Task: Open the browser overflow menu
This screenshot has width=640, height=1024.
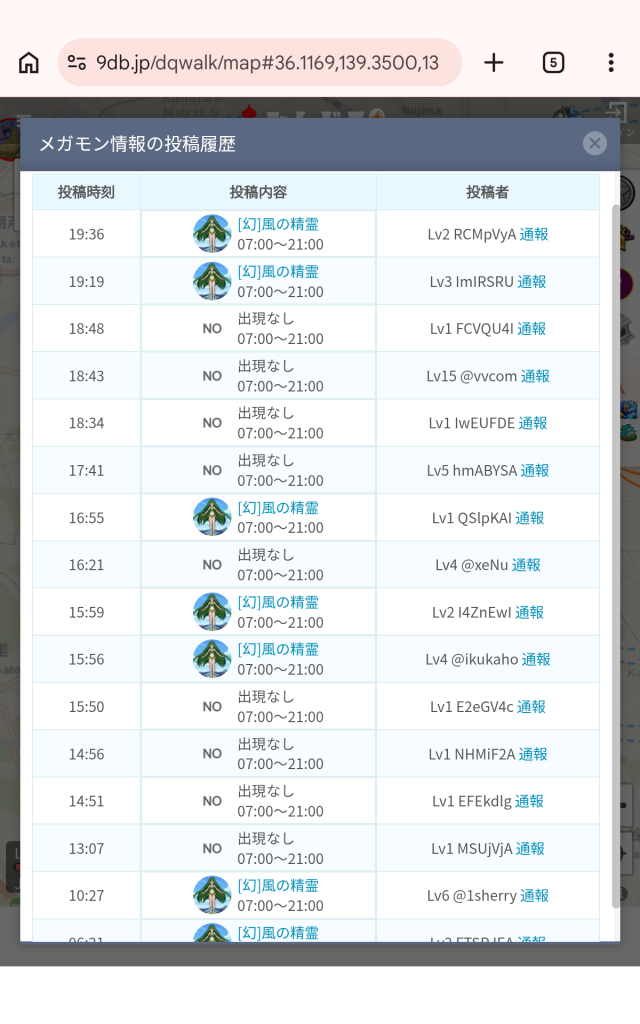Action: pyautogui.click(x=610, y=63)
